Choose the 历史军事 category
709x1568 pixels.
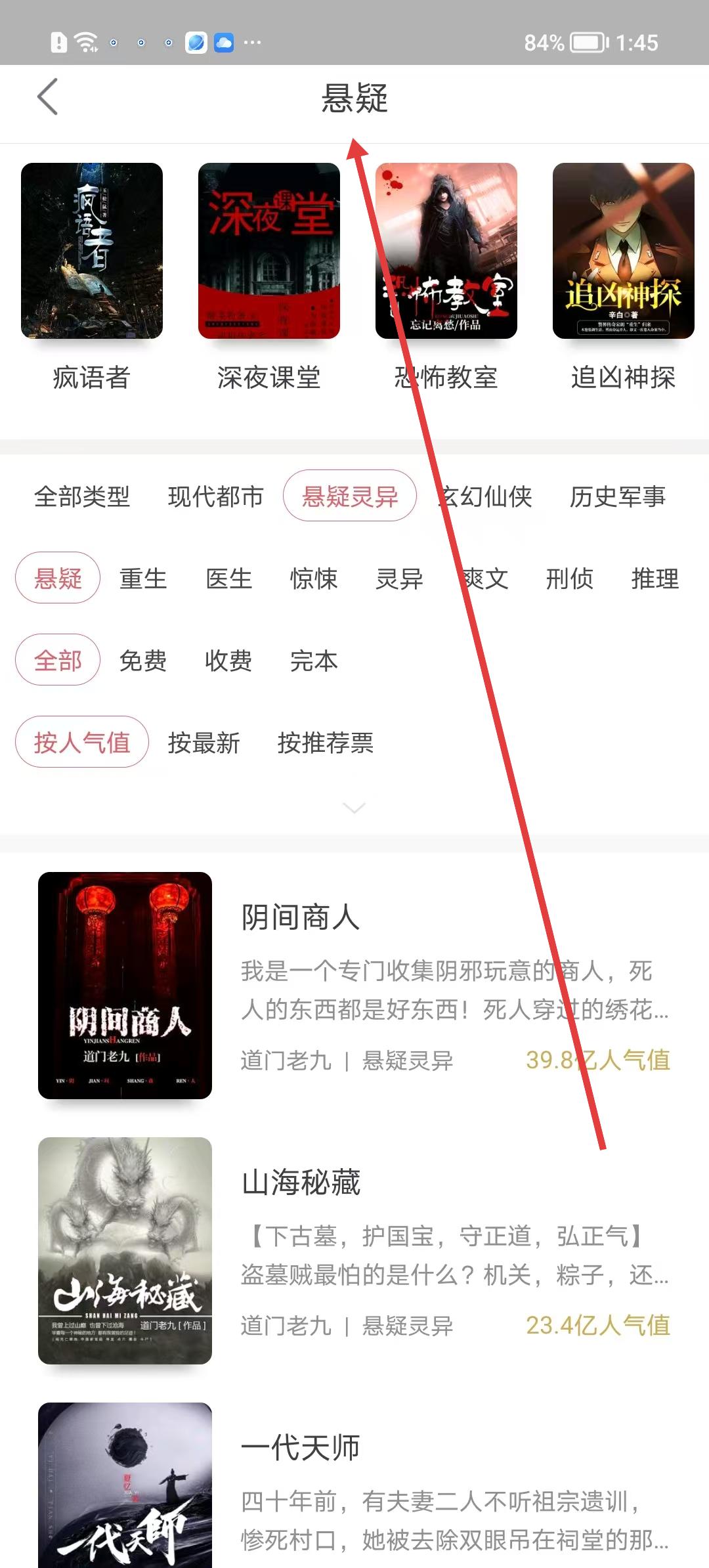(617, 496)
